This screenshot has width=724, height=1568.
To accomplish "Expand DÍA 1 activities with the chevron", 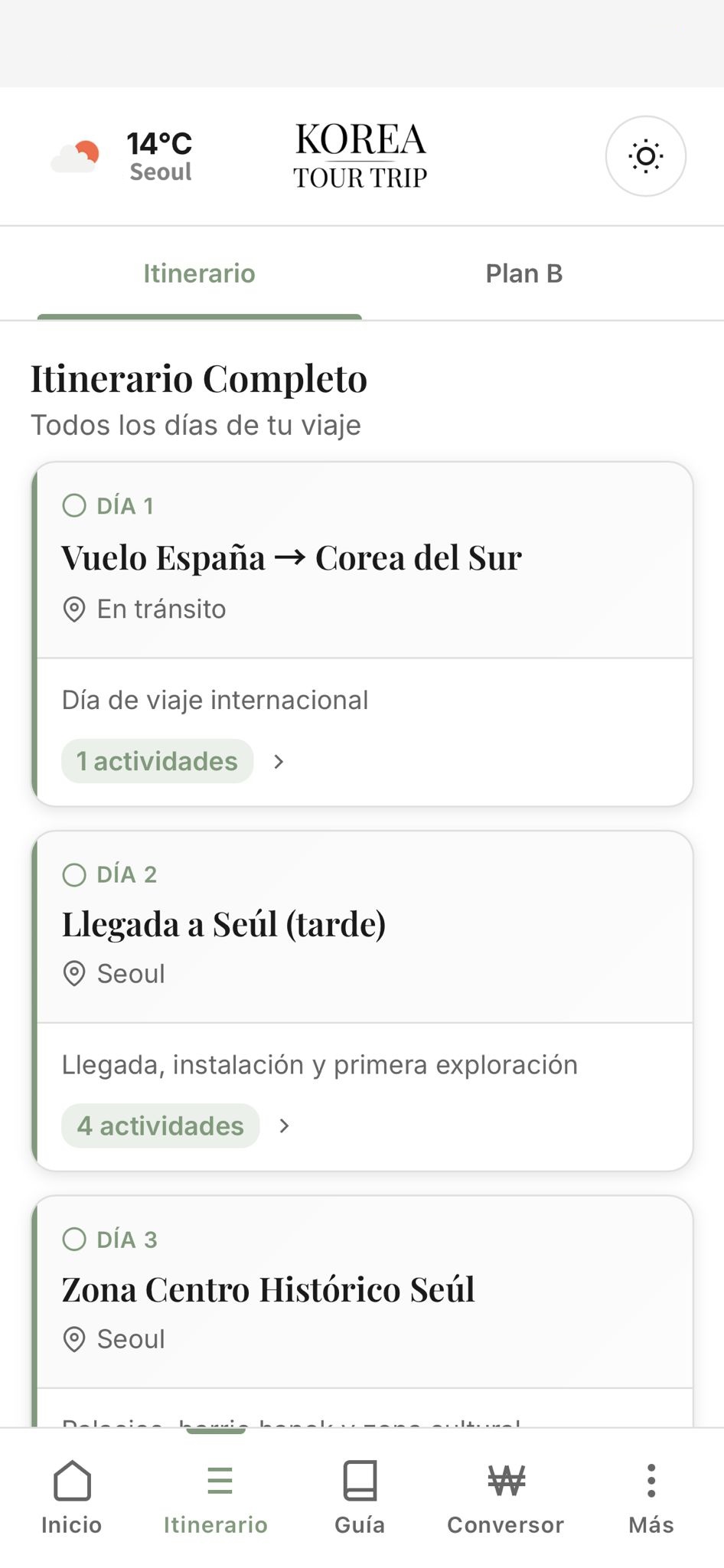I will tap(279, 761).
